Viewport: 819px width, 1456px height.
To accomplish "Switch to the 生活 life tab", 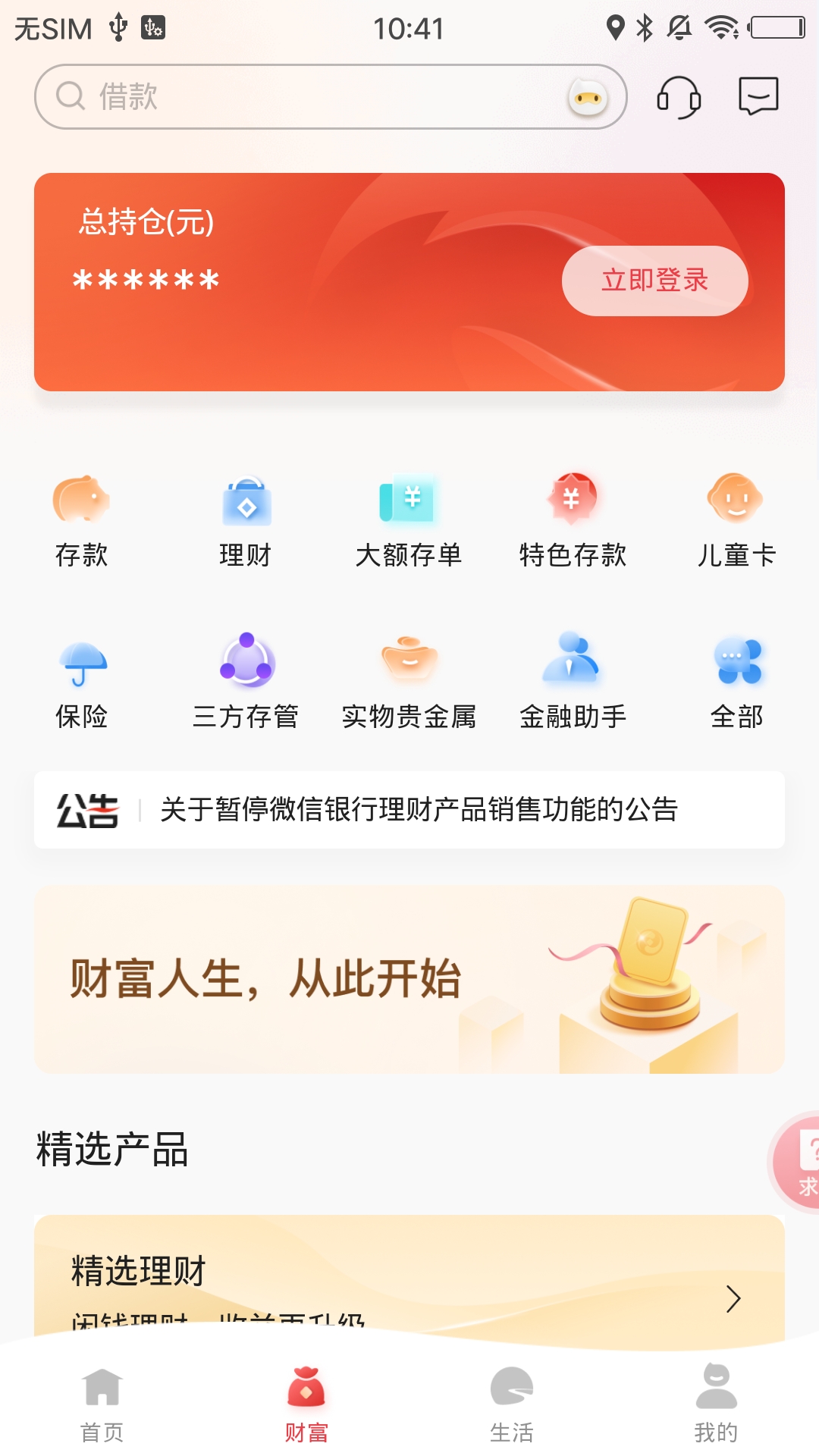I will point(512,1407).
